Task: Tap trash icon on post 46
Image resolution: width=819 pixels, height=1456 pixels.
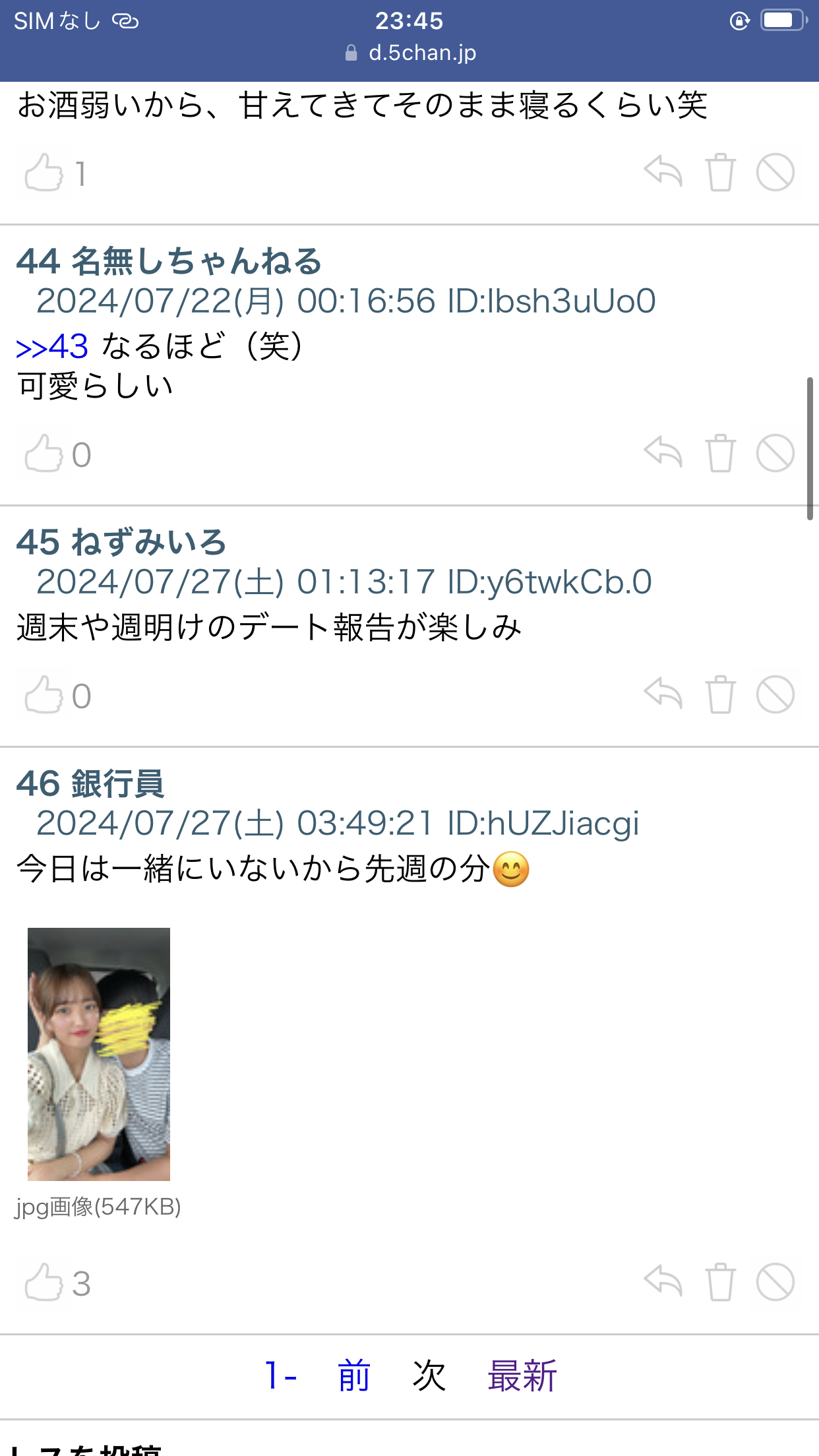Action: point(720,1282)
